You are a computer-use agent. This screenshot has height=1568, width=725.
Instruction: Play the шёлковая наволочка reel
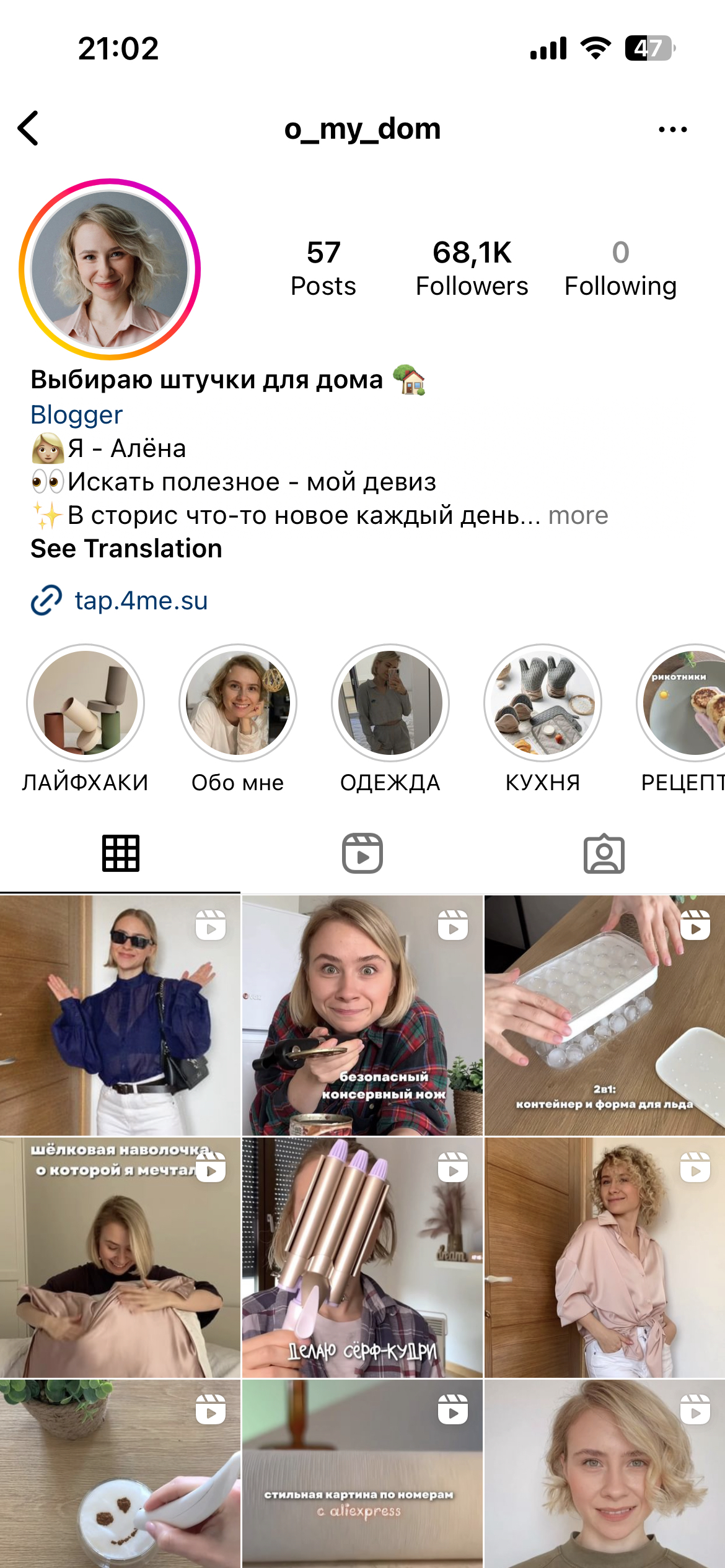click(120, 1257)
